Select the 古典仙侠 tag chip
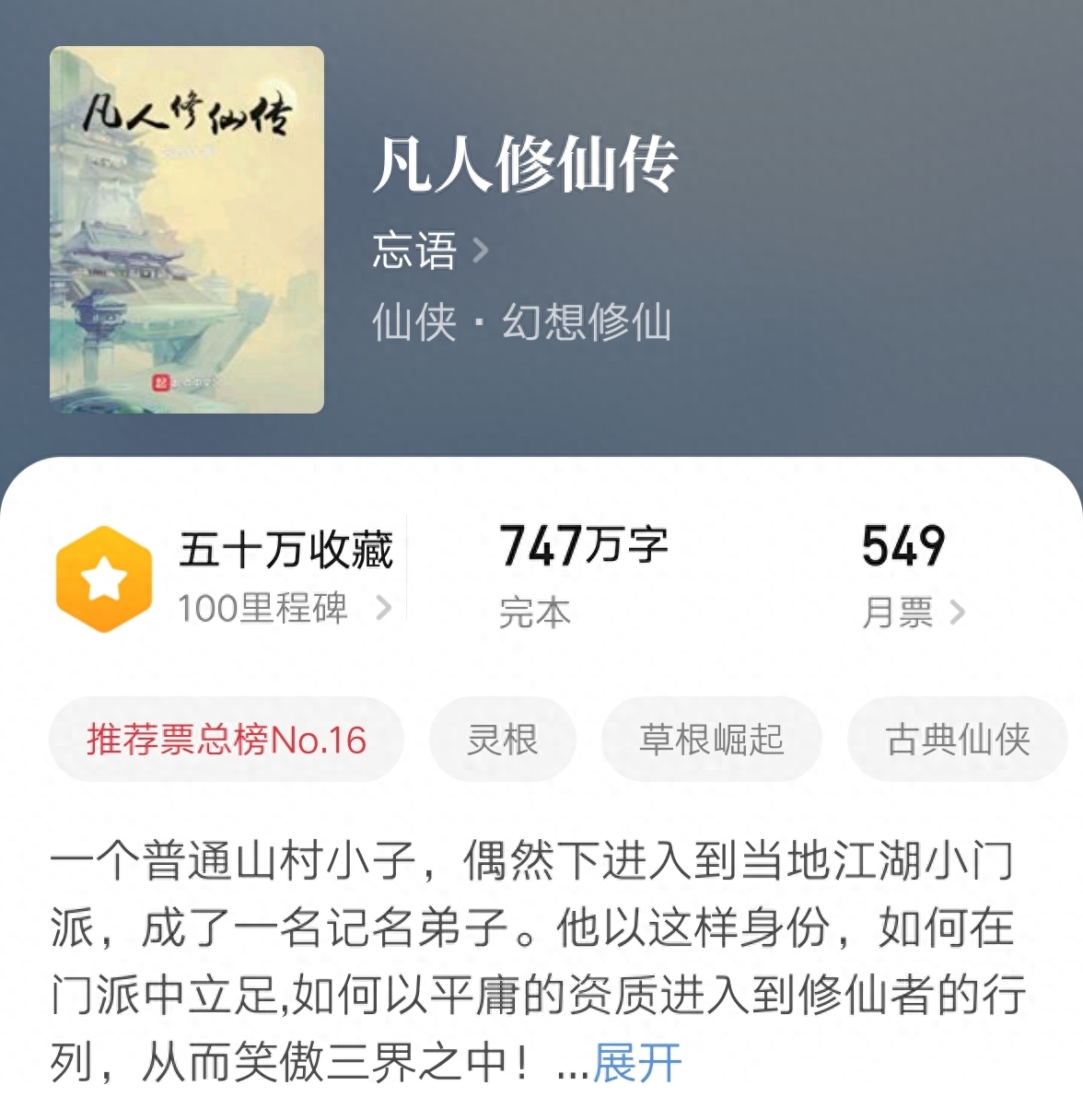The width and height of the screenshot is (1083, 1120). [x=958, y=740]
